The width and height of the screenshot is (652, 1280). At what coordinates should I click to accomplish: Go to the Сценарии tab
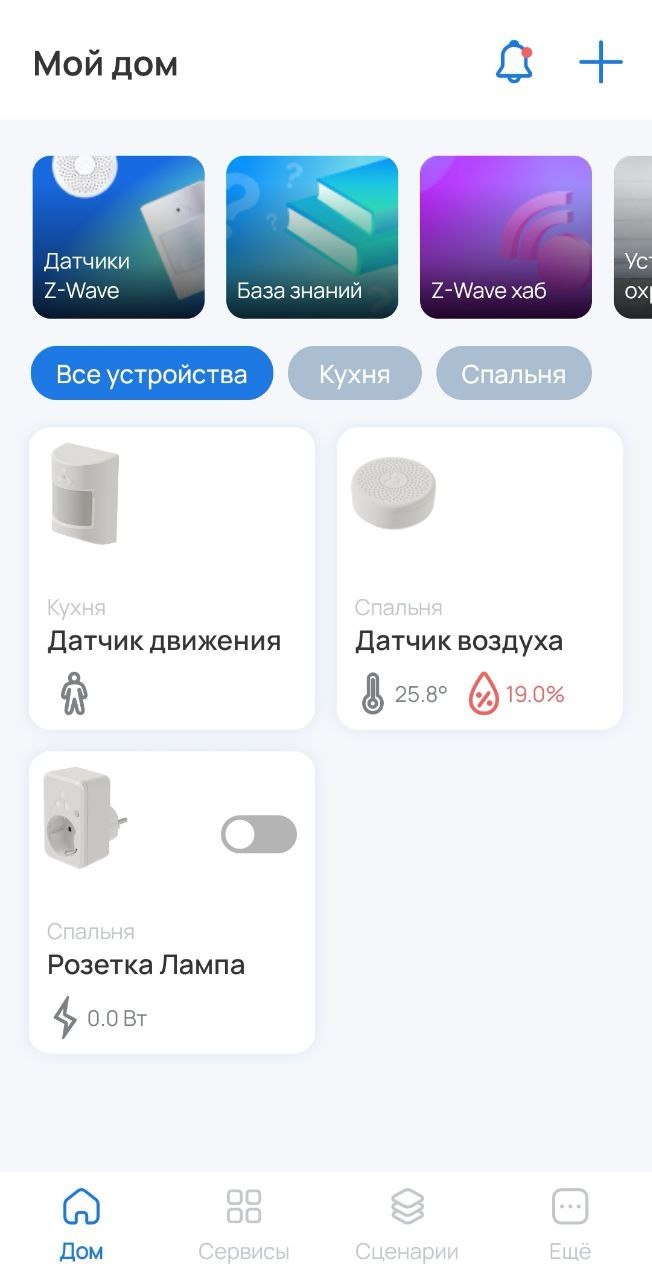pyautogui.click(x=407, y=1223)
